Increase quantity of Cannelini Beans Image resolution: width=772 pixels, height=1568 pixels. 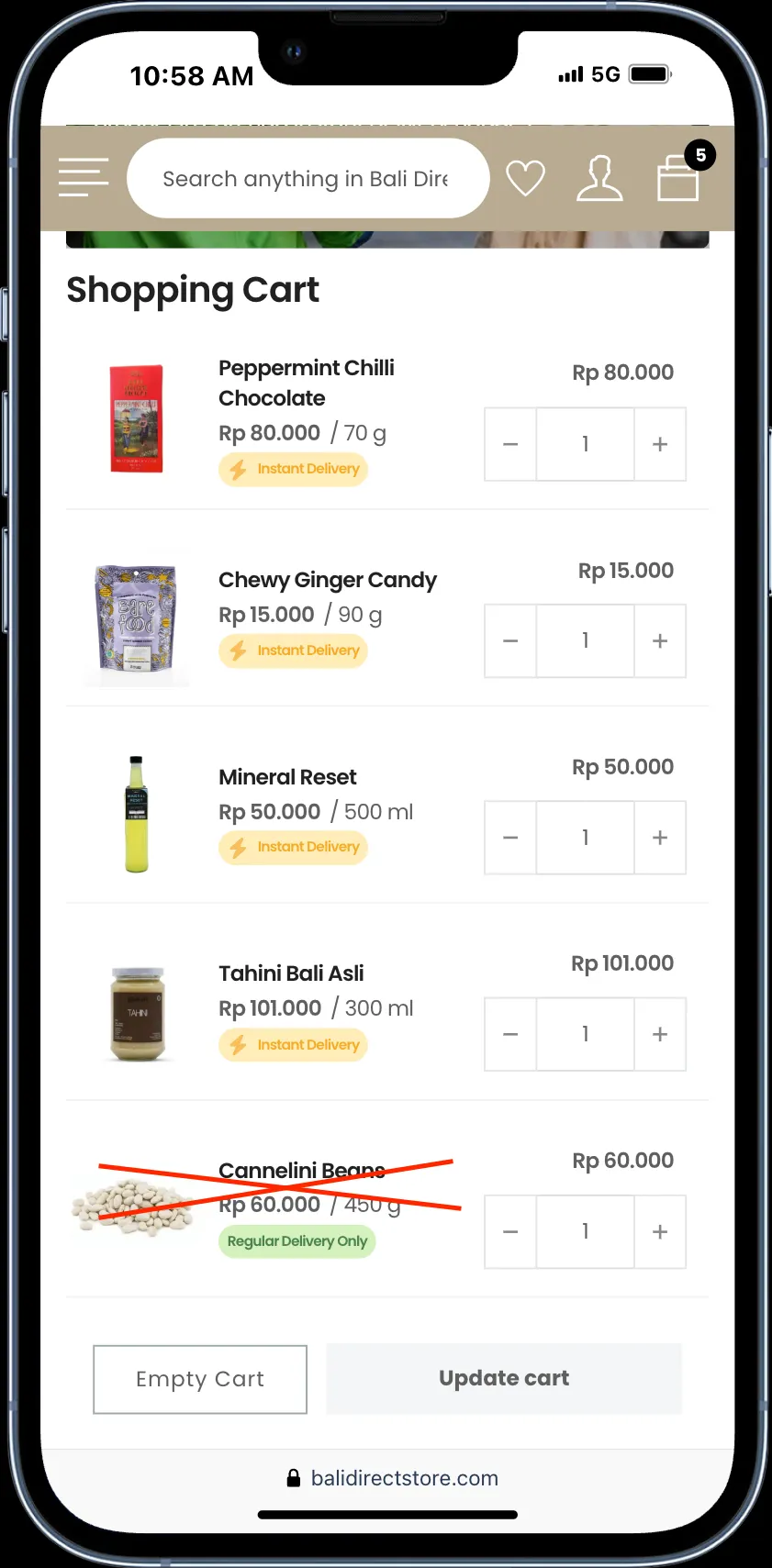[x=659, y=1232]
